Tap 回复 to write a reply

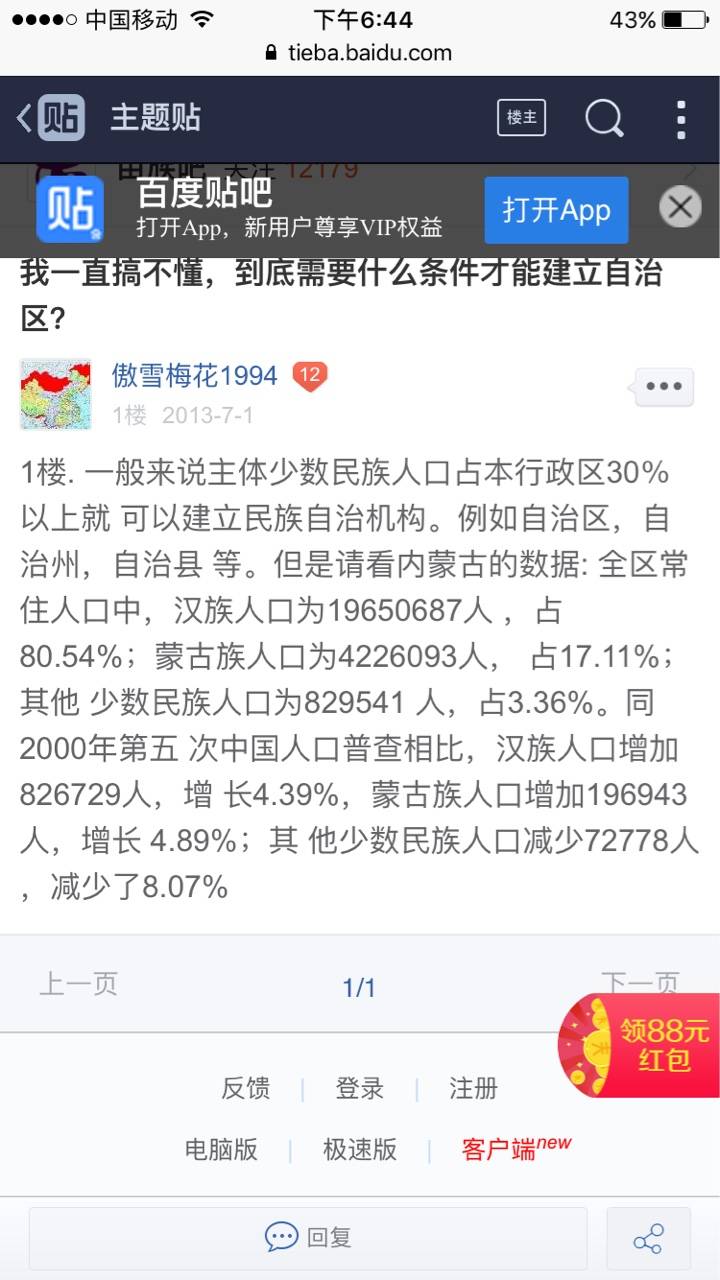pos(308,1238)
